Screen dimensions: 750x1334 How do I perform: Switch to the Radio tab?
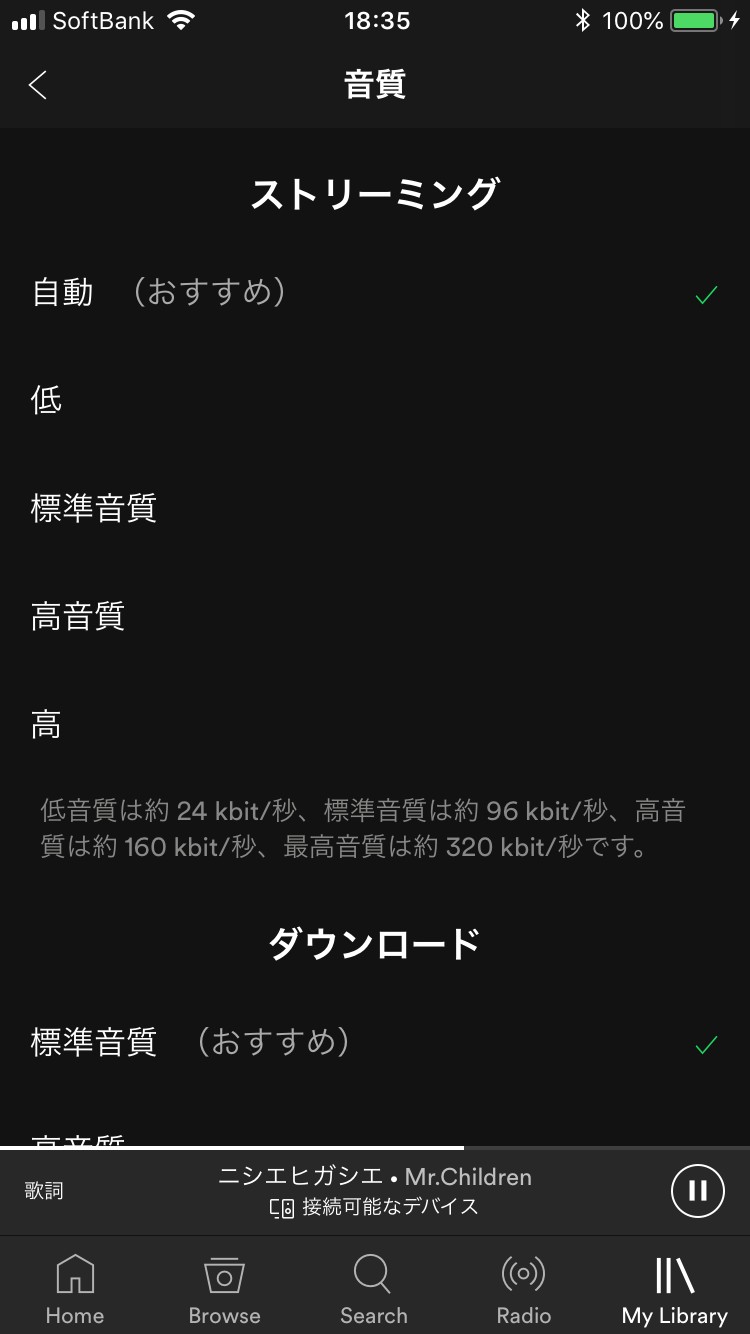click(523, 1288)
